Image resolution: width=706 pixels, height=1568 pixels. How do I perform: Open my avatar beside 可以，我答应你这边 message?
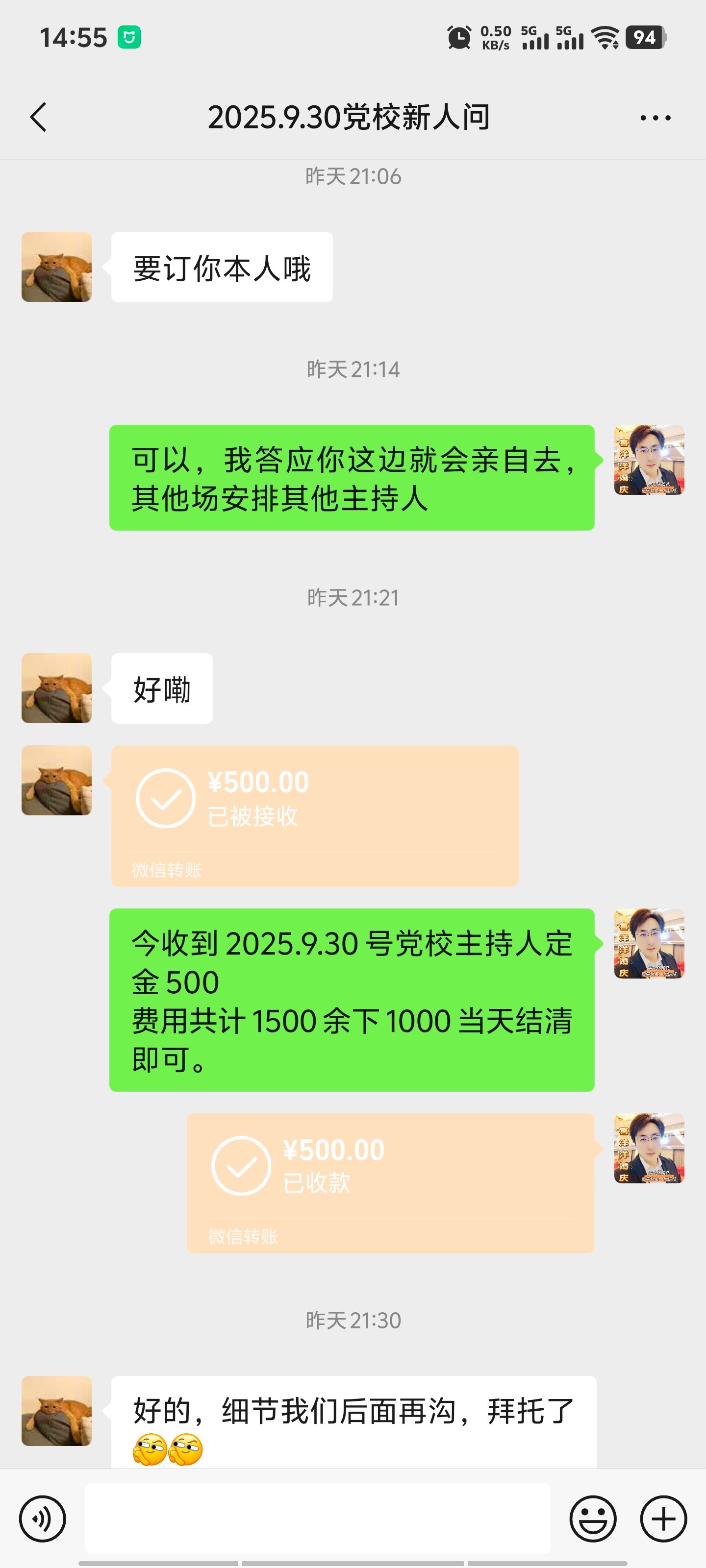coord(649,460)
